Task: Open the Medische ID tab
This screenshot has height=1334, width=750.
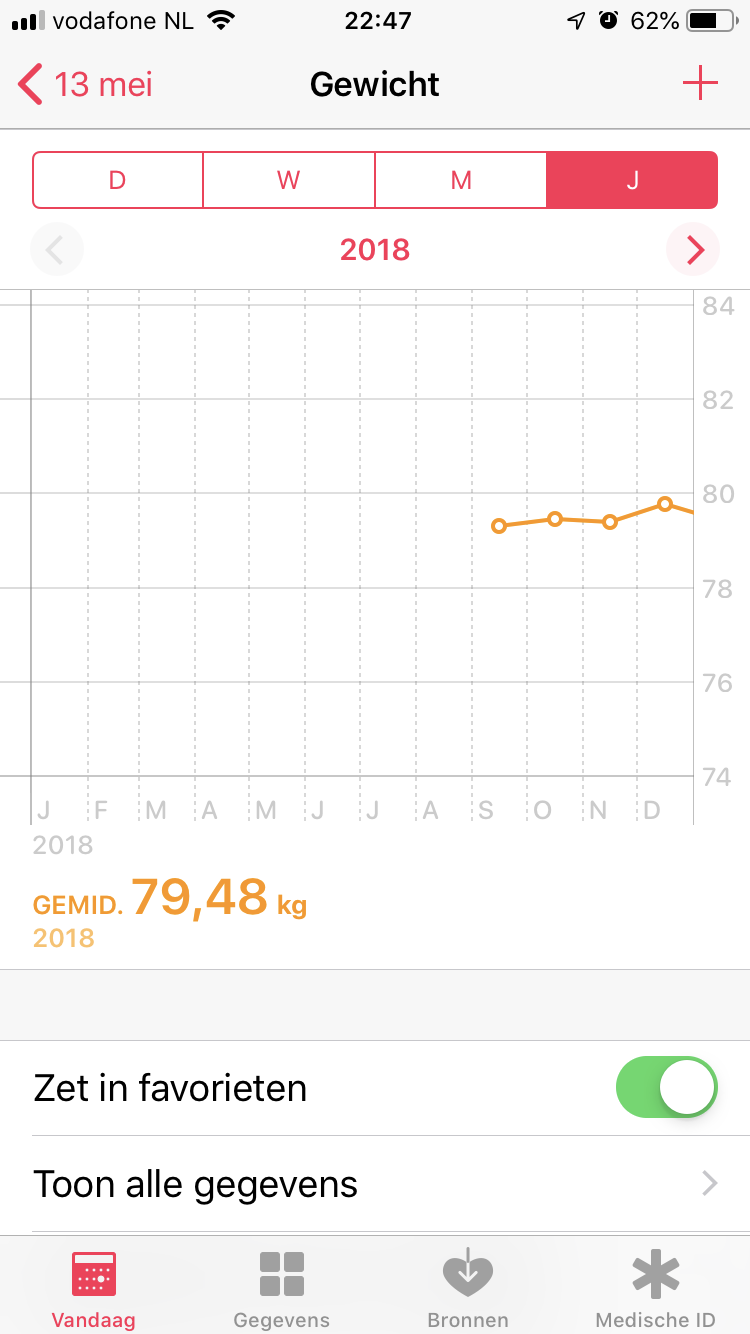Action: 655,1288
